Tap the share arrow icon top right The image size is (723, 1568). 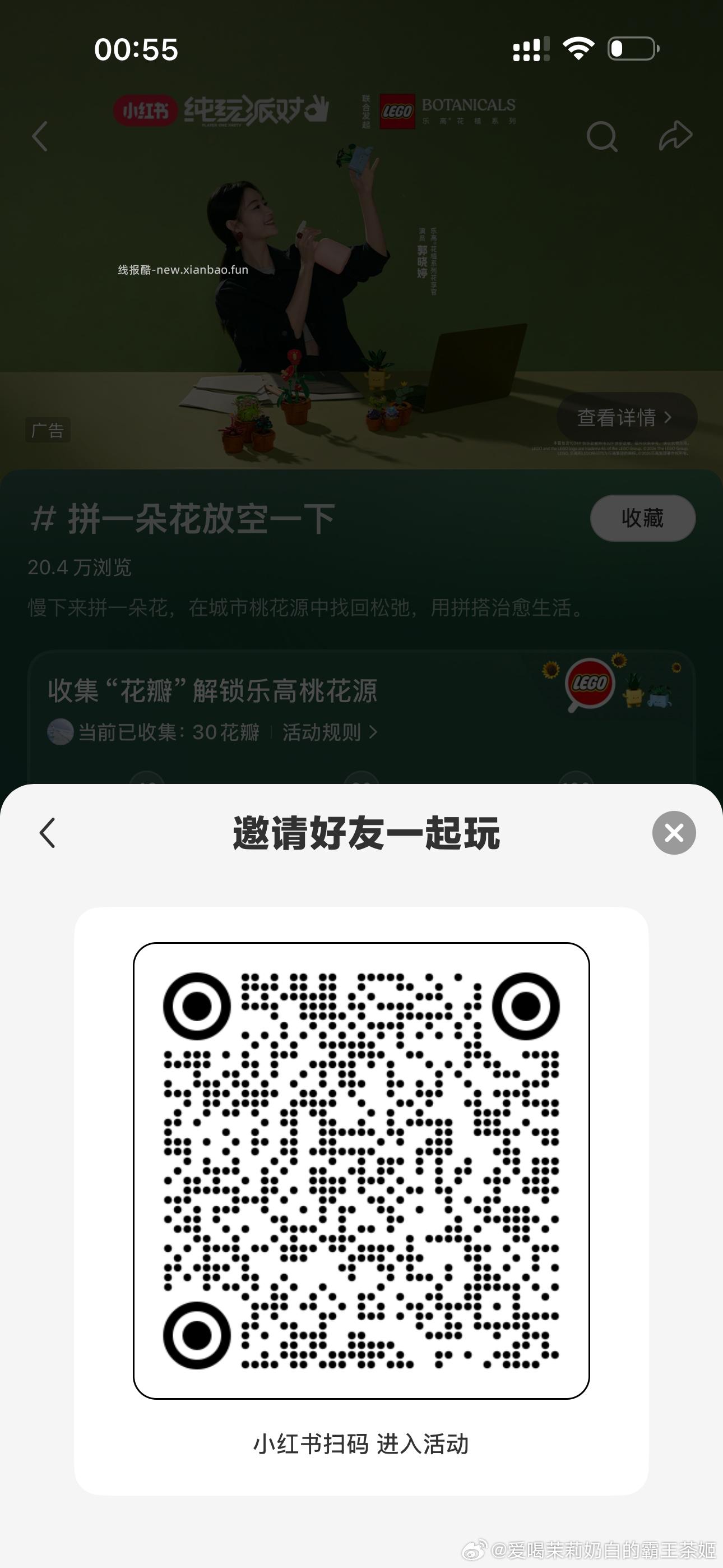pyautogui.click(x=674, y=137)
